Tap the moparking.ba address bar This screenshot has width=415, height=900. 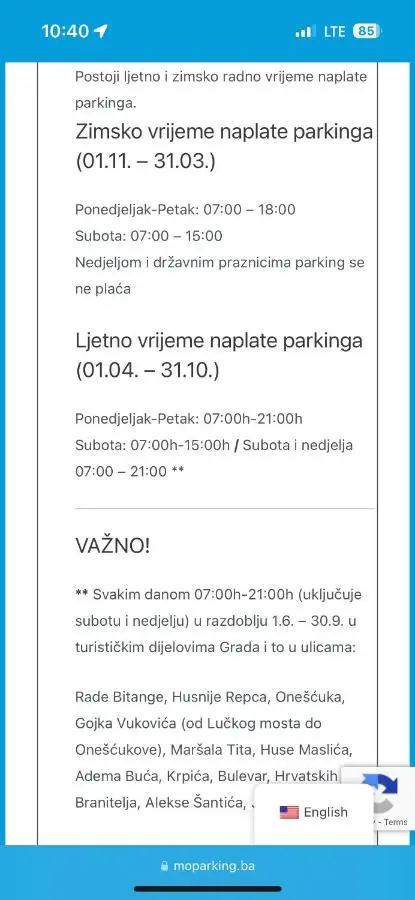[x=207, y=866]
